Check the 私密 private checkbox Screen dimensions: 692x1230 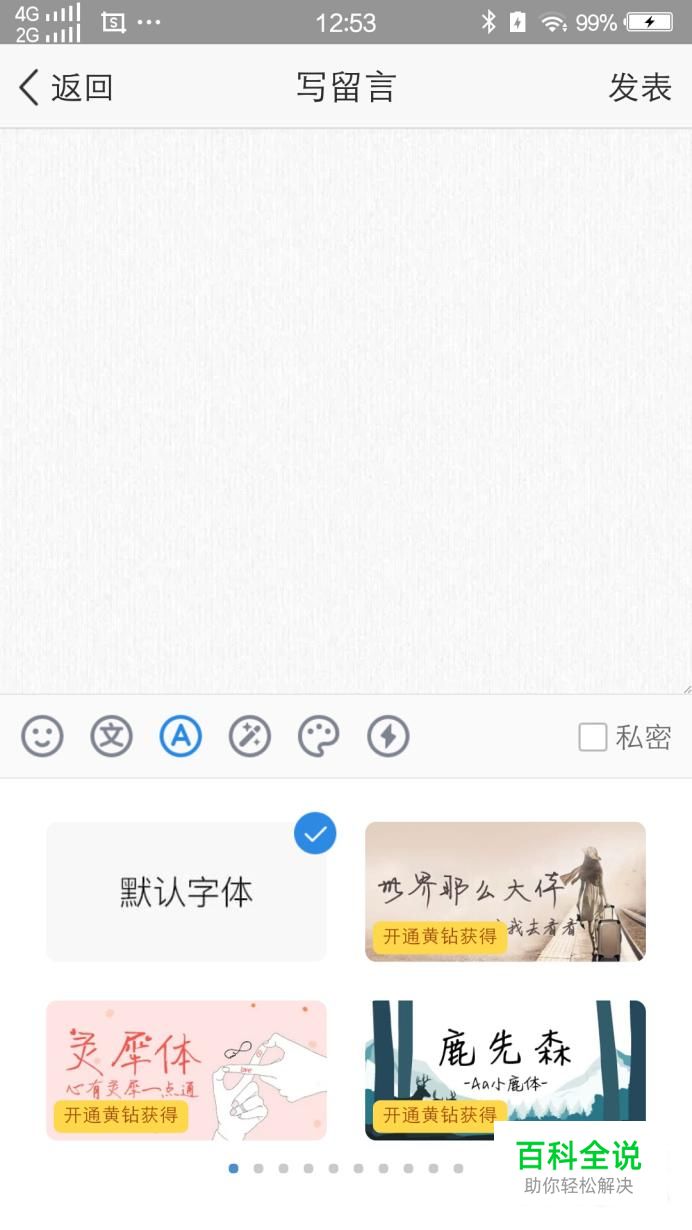click(x=593, y=737)
